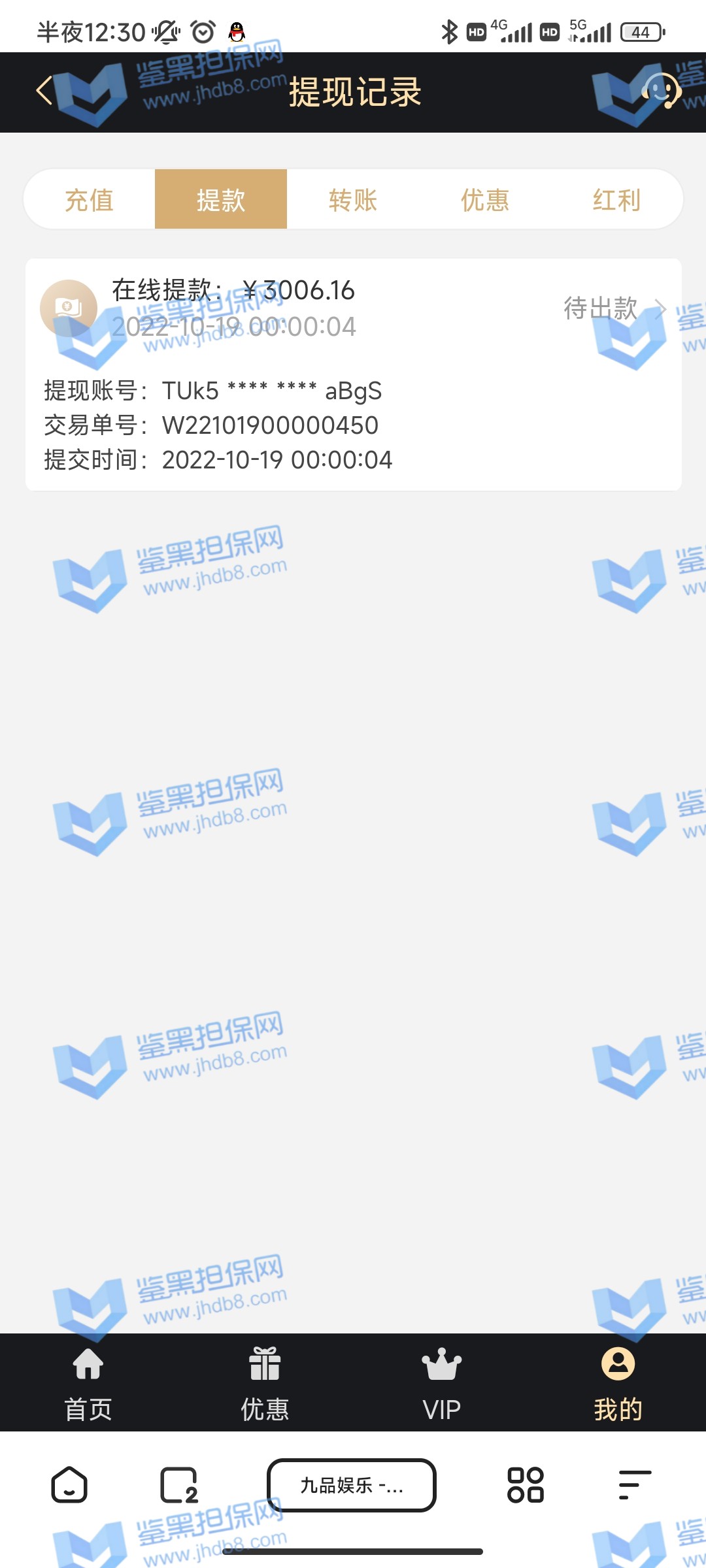Switch to the 充值 tab
Viewport: 706px width, 1568px height.
(90, 200)
